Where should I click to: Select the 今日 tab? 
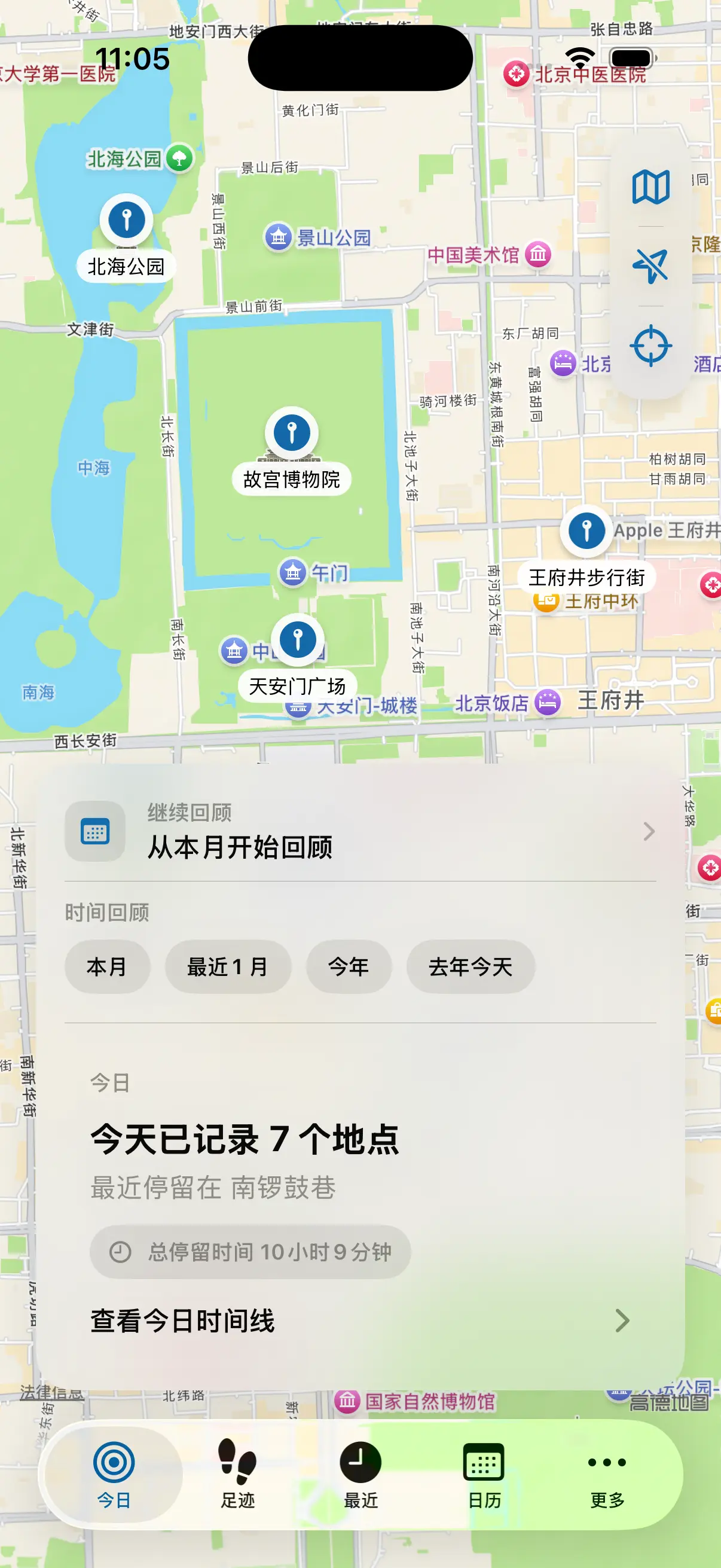tap(114, 1473)
